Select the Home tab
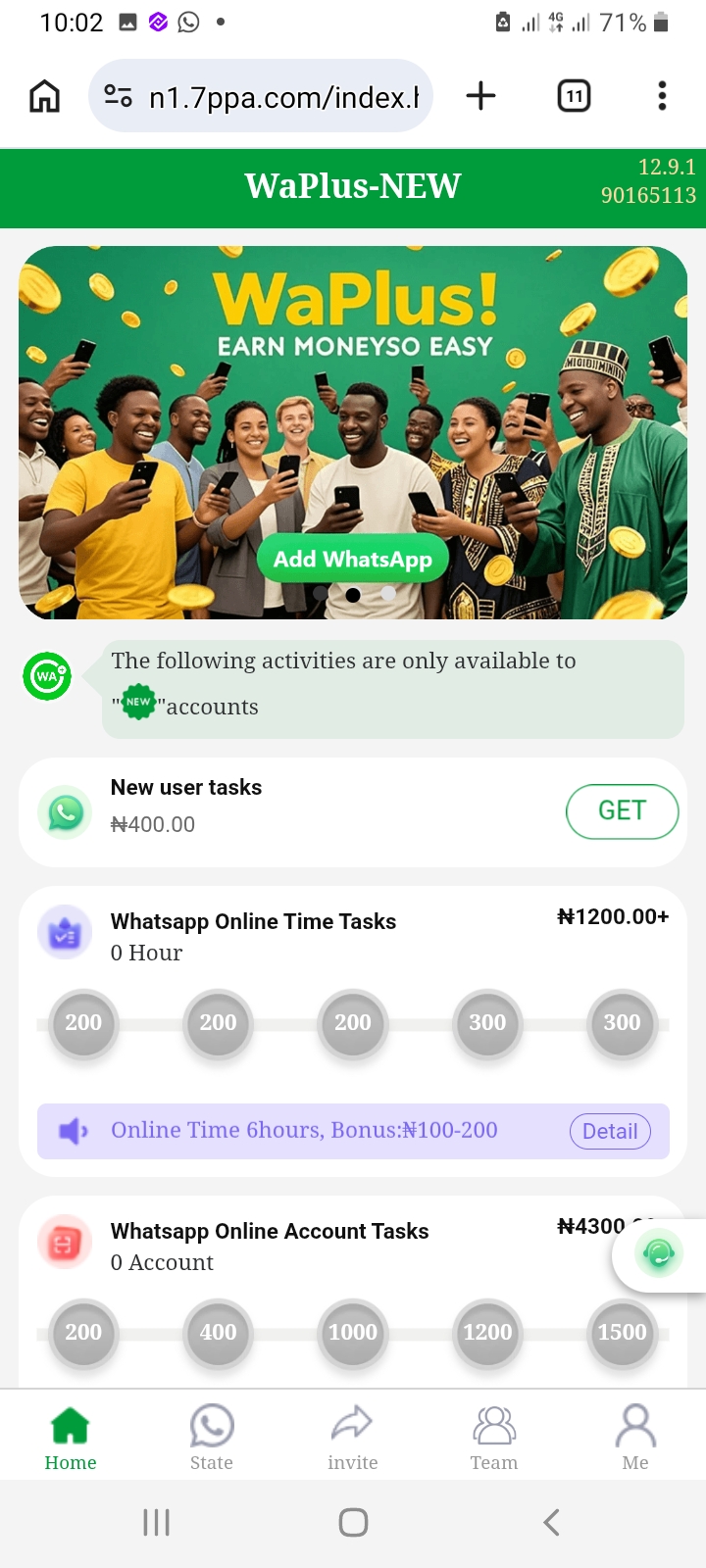Image resolution: width=706 pixels, height=1568 pixels. click(x=71, y=1437)
